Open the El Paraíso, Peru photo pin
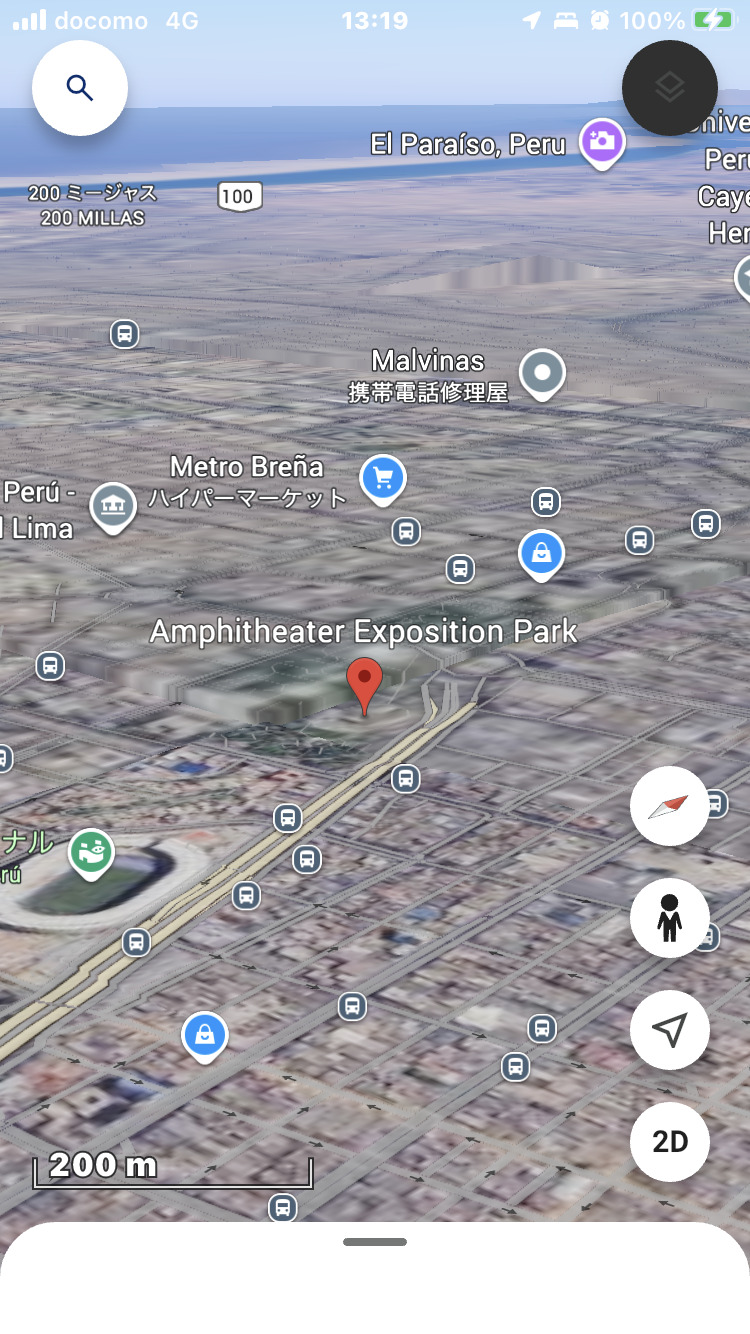Image resolution: width=750 pixels, height=1334 pixels. (602, 142)
